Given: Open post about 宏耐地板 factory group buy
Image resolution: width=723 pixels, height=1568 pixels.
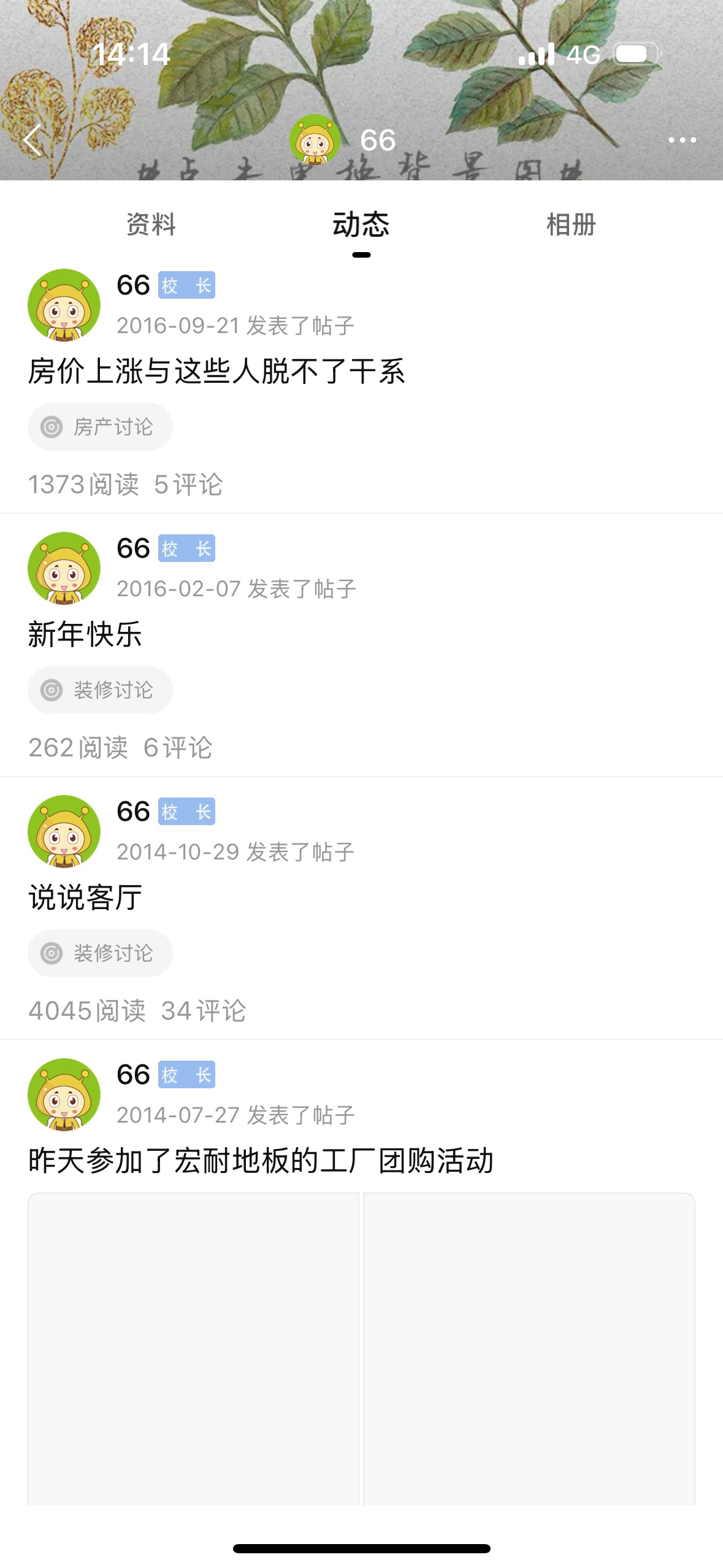Looking at the screenshot, I should [x=261, y=1161].
